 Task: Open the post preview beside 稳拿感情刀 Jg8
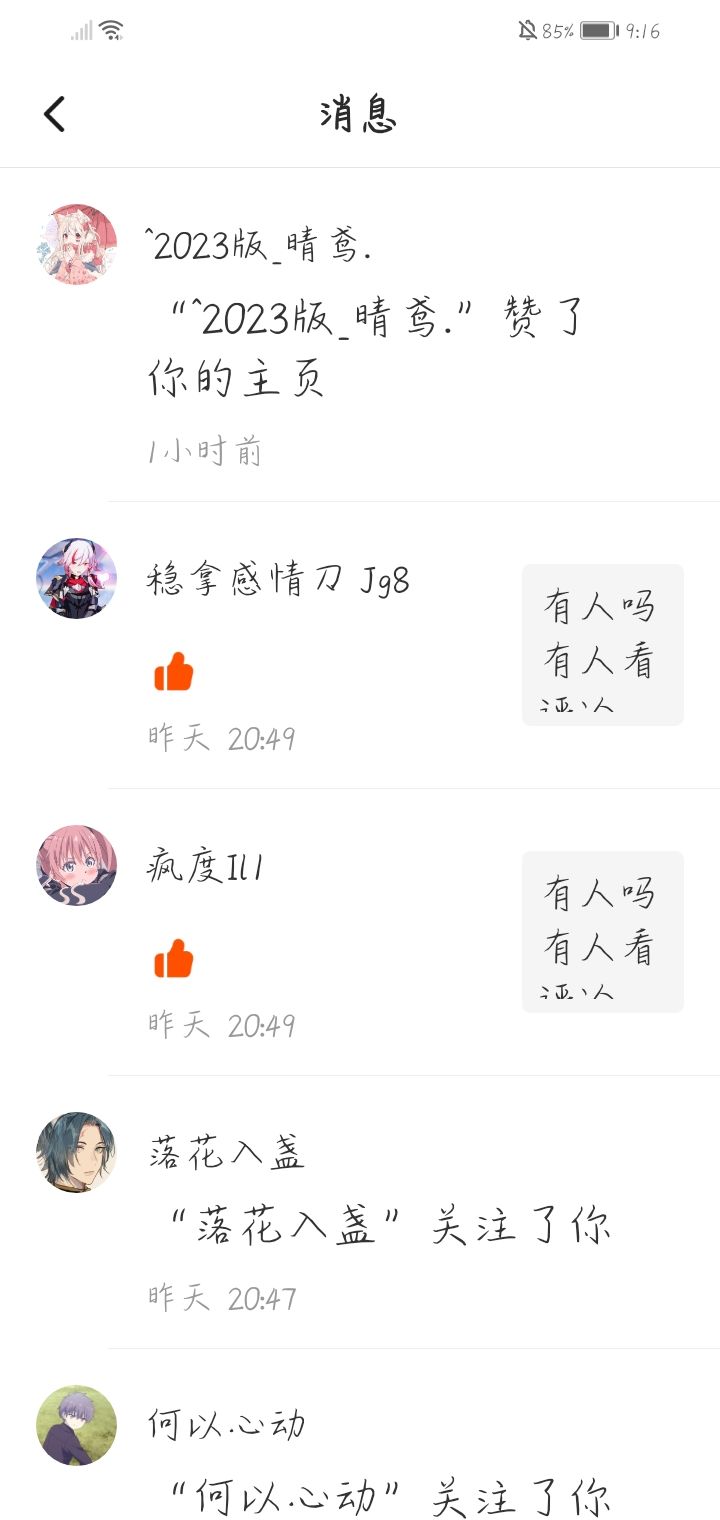[602, 645]
